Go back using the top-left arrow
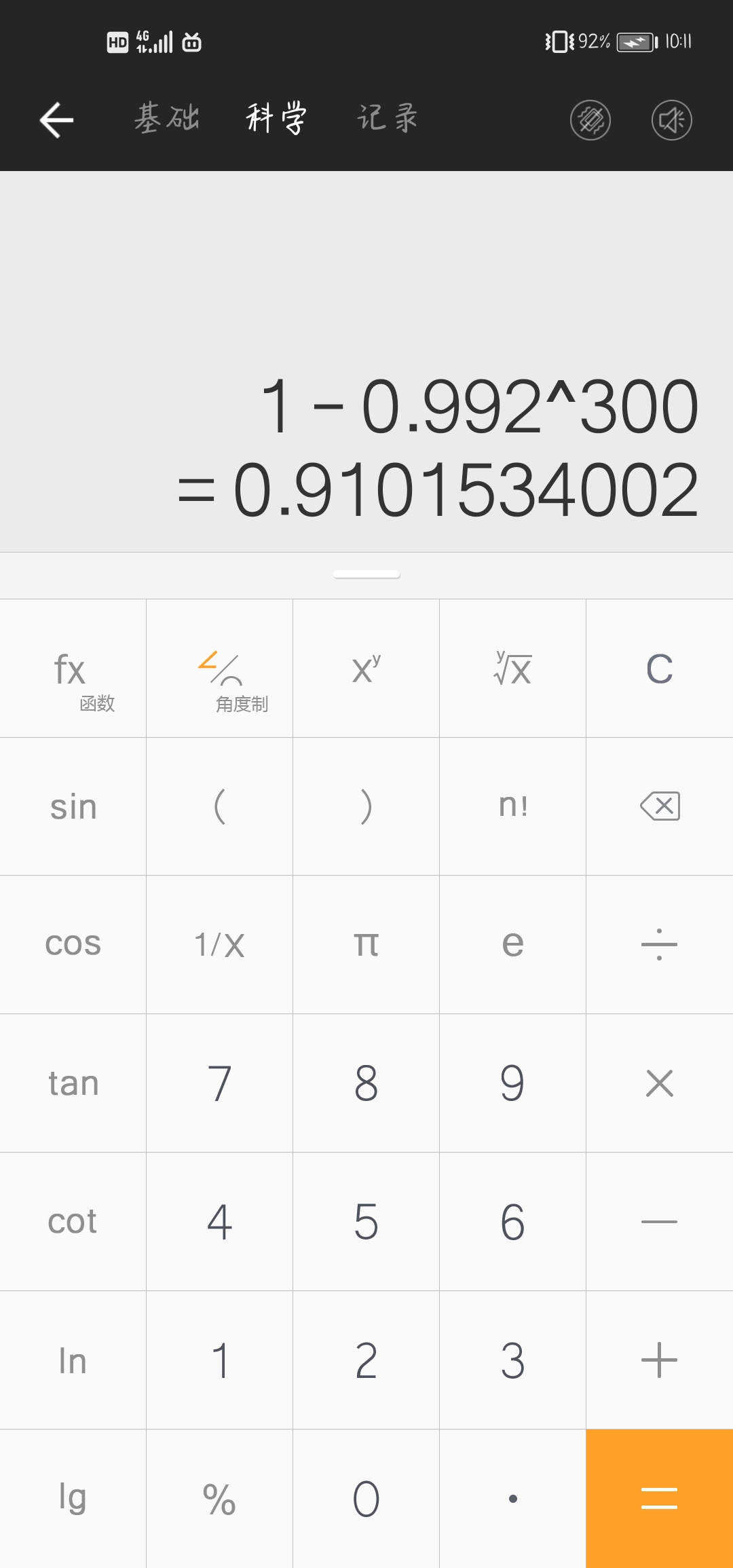733x1568 pixels. click(56, 120)
